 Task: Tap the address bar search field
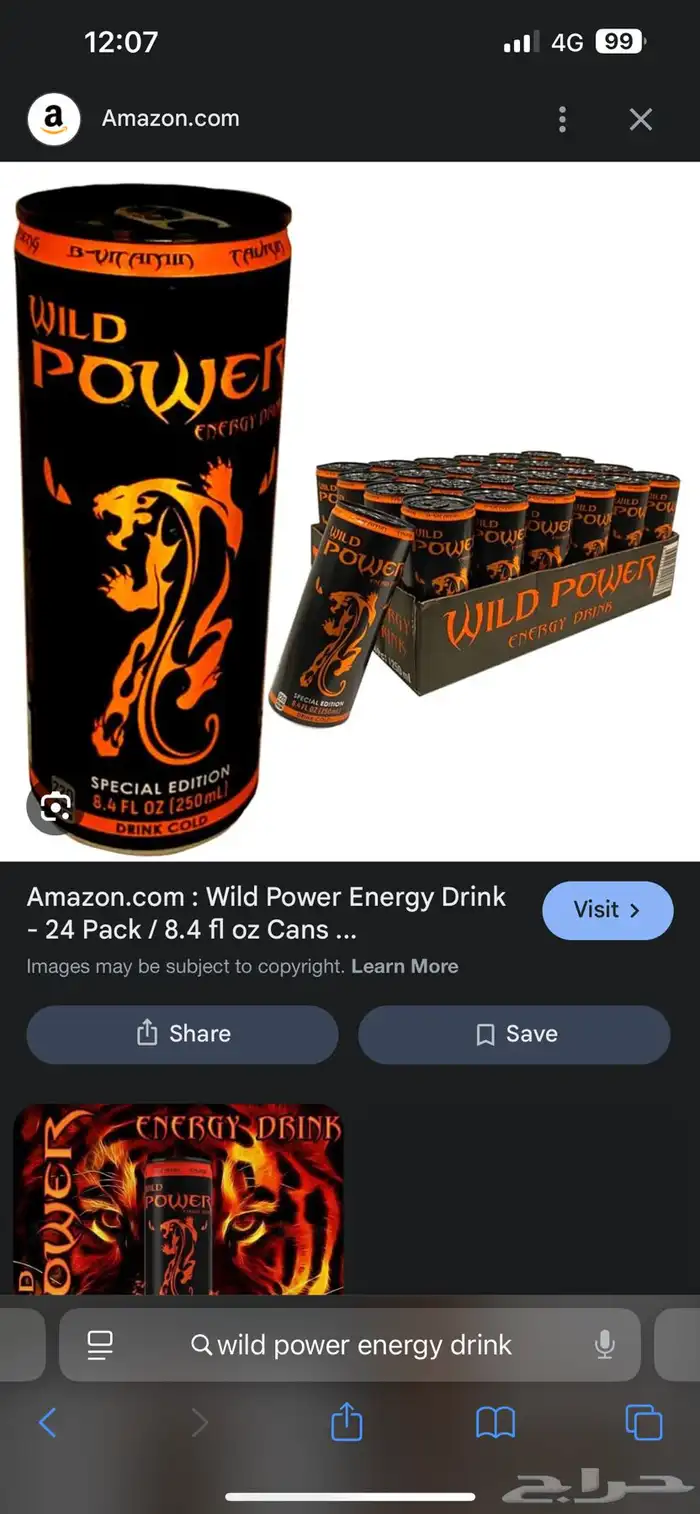[362, 1345]
